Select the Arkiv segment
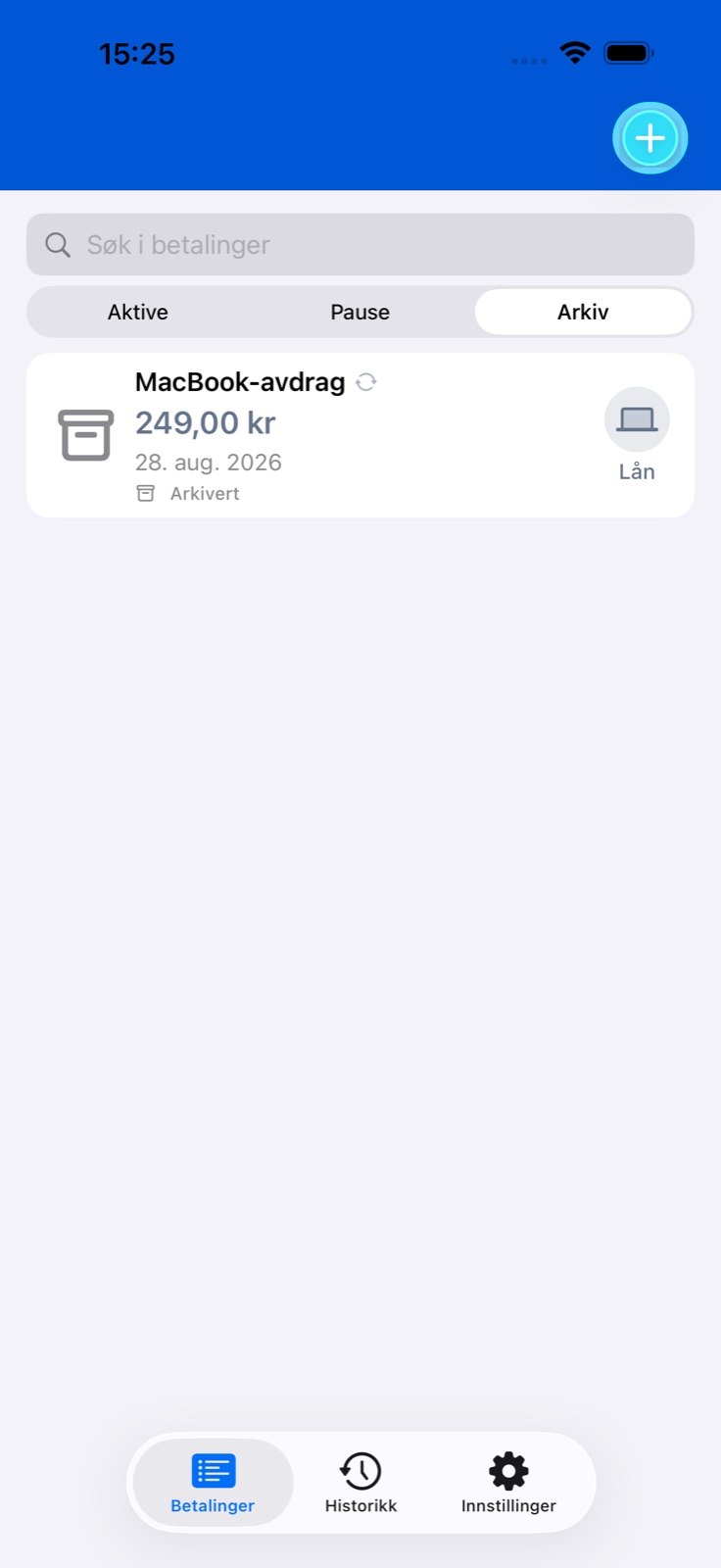Image resolution: width=721 pixels, height=1568 pixels. point(583,312)
